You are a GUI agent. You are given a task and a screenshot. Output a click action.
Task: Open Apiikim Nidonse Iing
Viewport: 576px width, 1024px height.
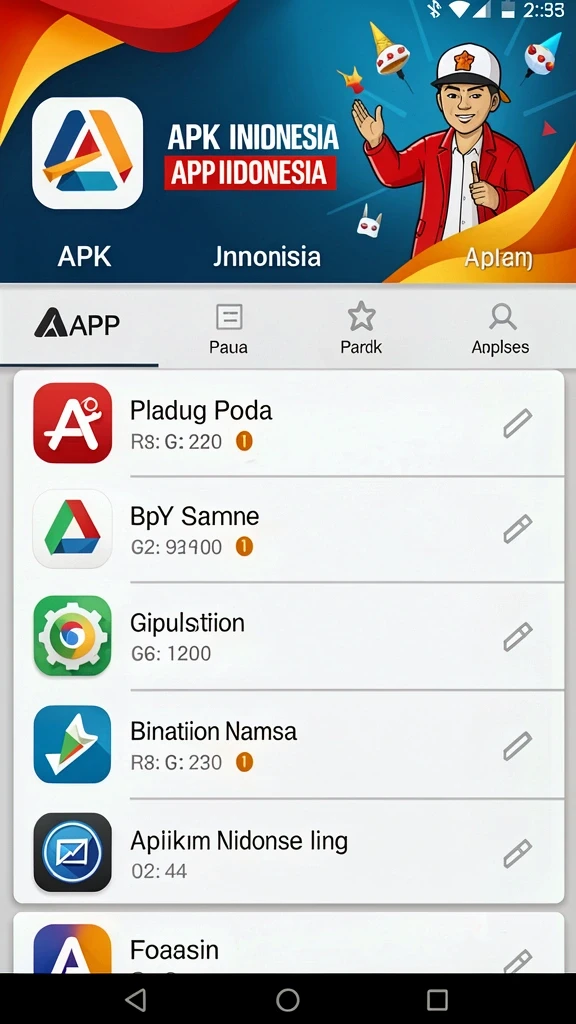point(289,852)
